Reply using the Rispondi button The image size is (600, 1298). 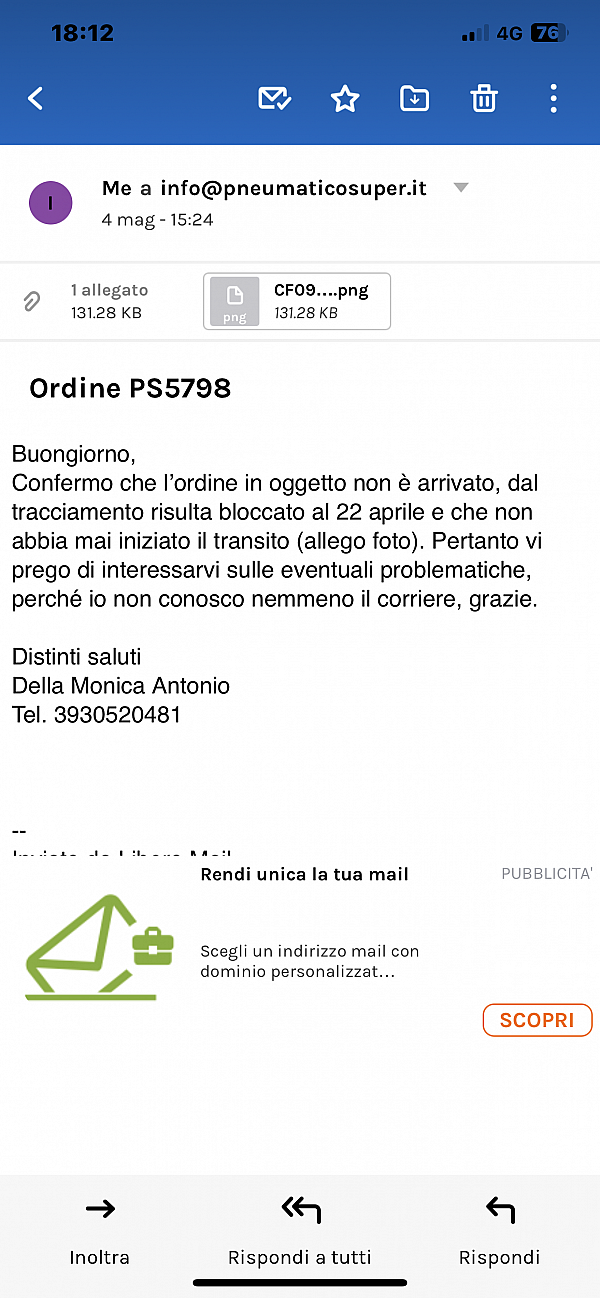tap(499, 1230)
